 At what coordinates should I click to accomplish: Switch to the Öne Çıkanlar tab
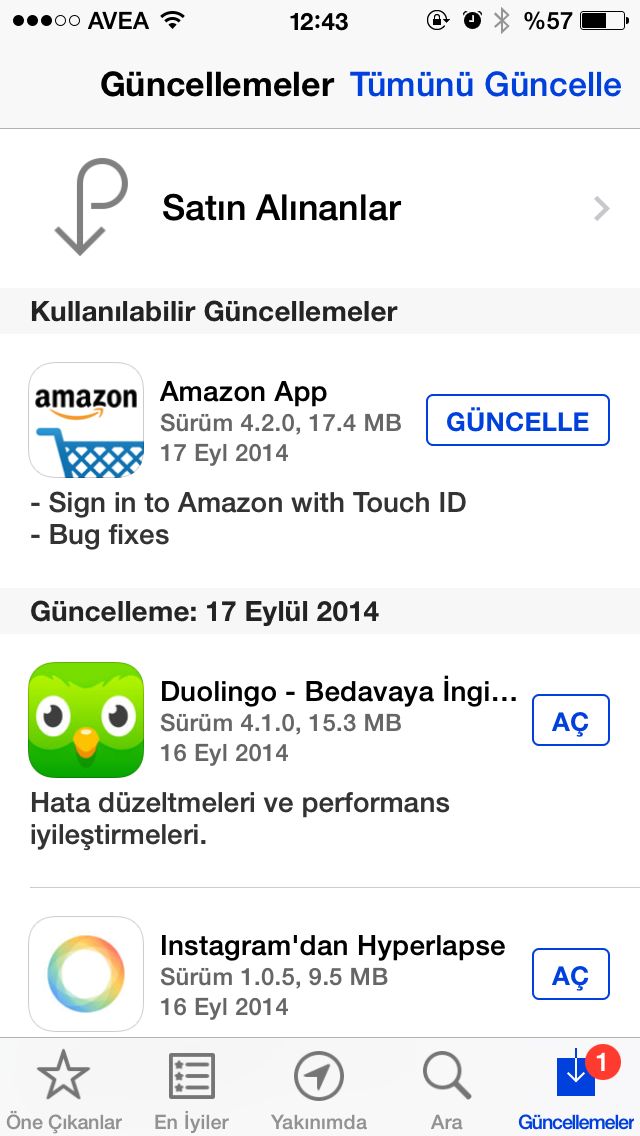(x=64, y=1092)
